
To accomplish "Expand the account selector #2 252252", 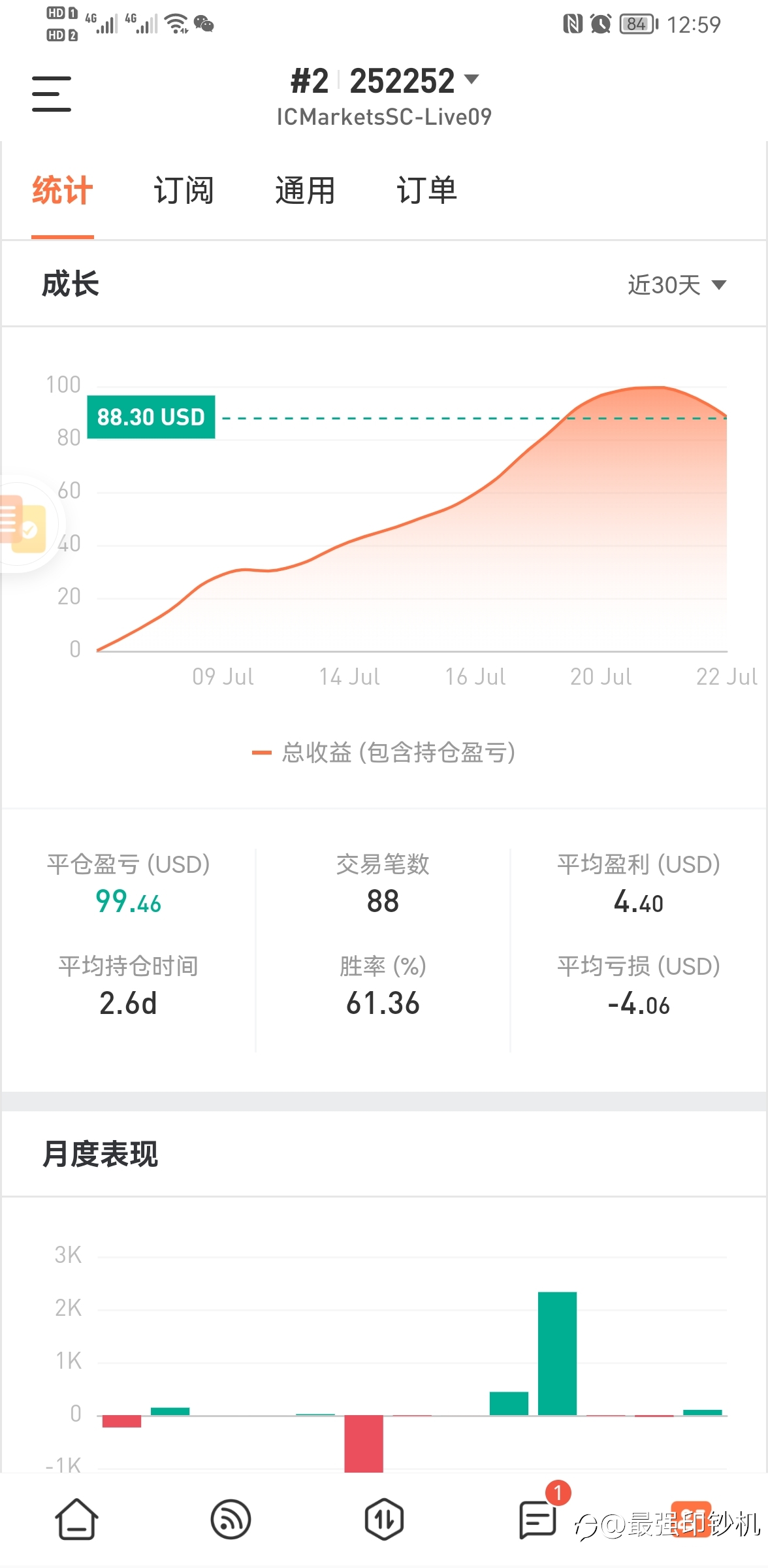I will (385, 82).
